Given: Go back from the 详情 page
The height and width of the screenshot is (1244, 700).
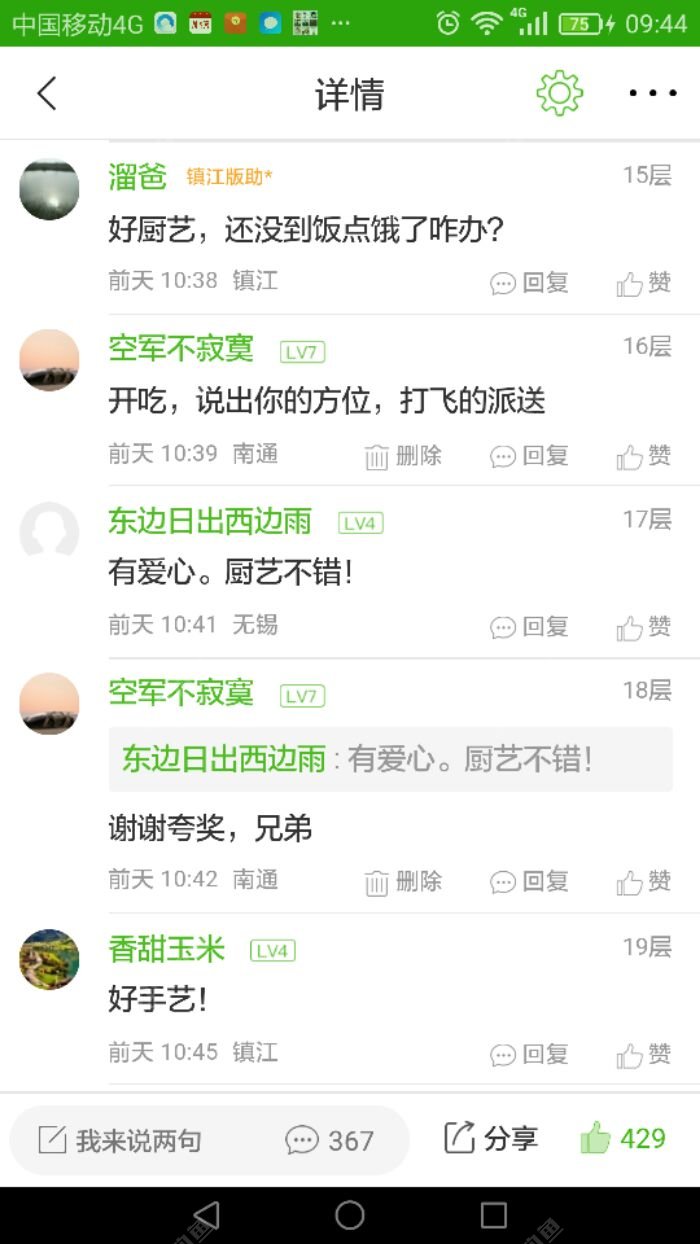Looking at the screenshot, I should click(46, 94).
